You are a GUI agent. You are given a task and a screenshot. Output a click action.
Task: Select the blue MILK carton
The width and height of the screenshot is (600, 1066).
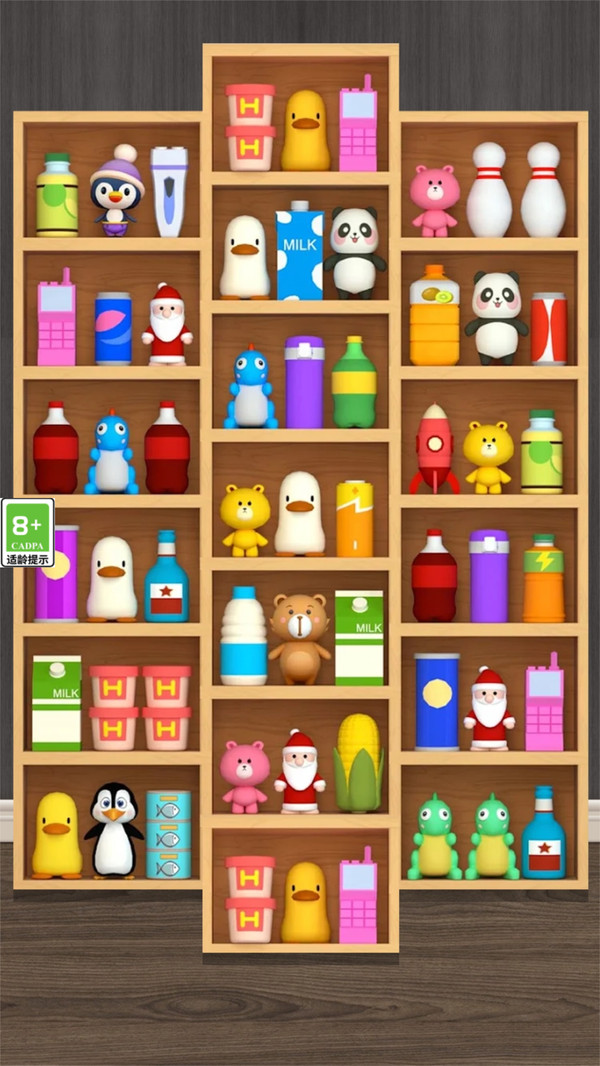[x=300, y=252]
